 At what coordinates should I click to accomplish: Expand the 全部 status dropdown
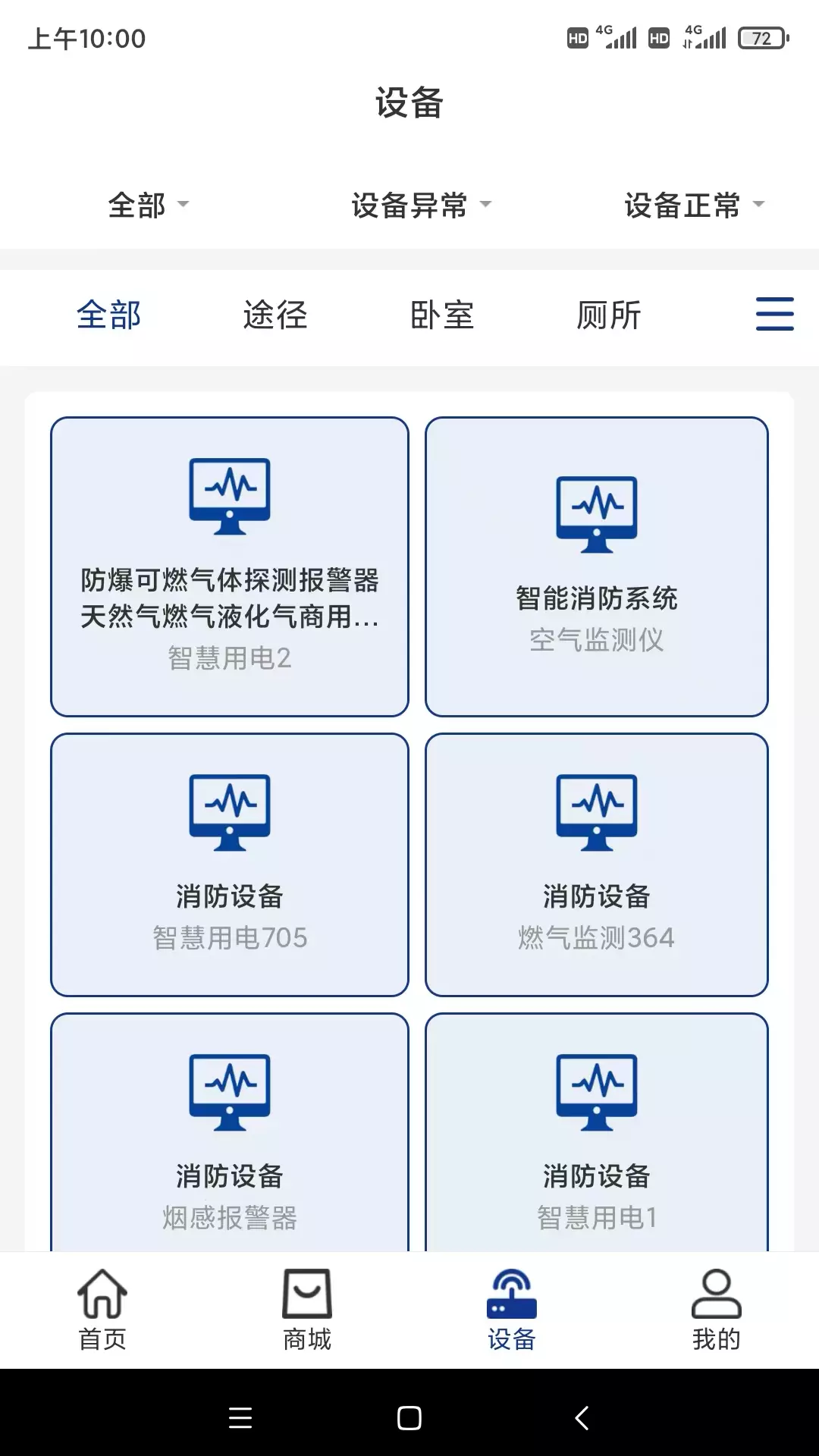click(148, 206)
